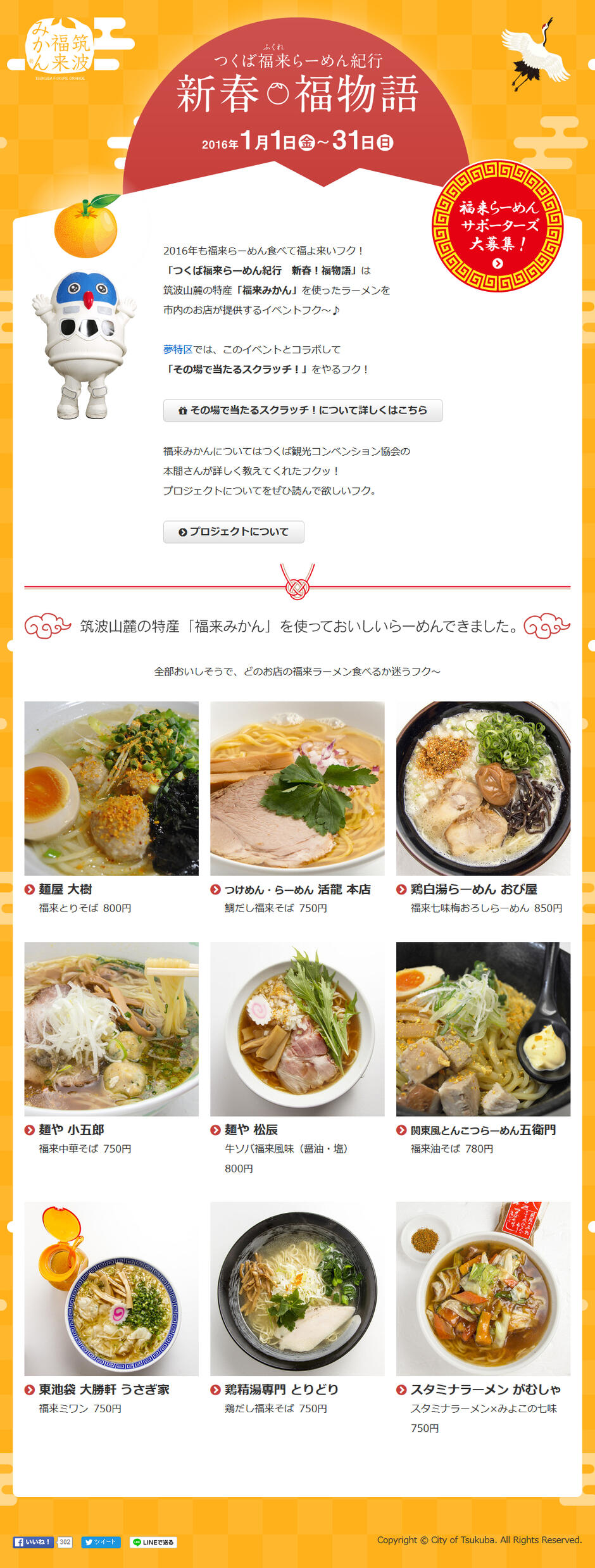Send the page via LINEで送る button
The width and height of the screenshot is (595, 1568).
point(153,1542)
